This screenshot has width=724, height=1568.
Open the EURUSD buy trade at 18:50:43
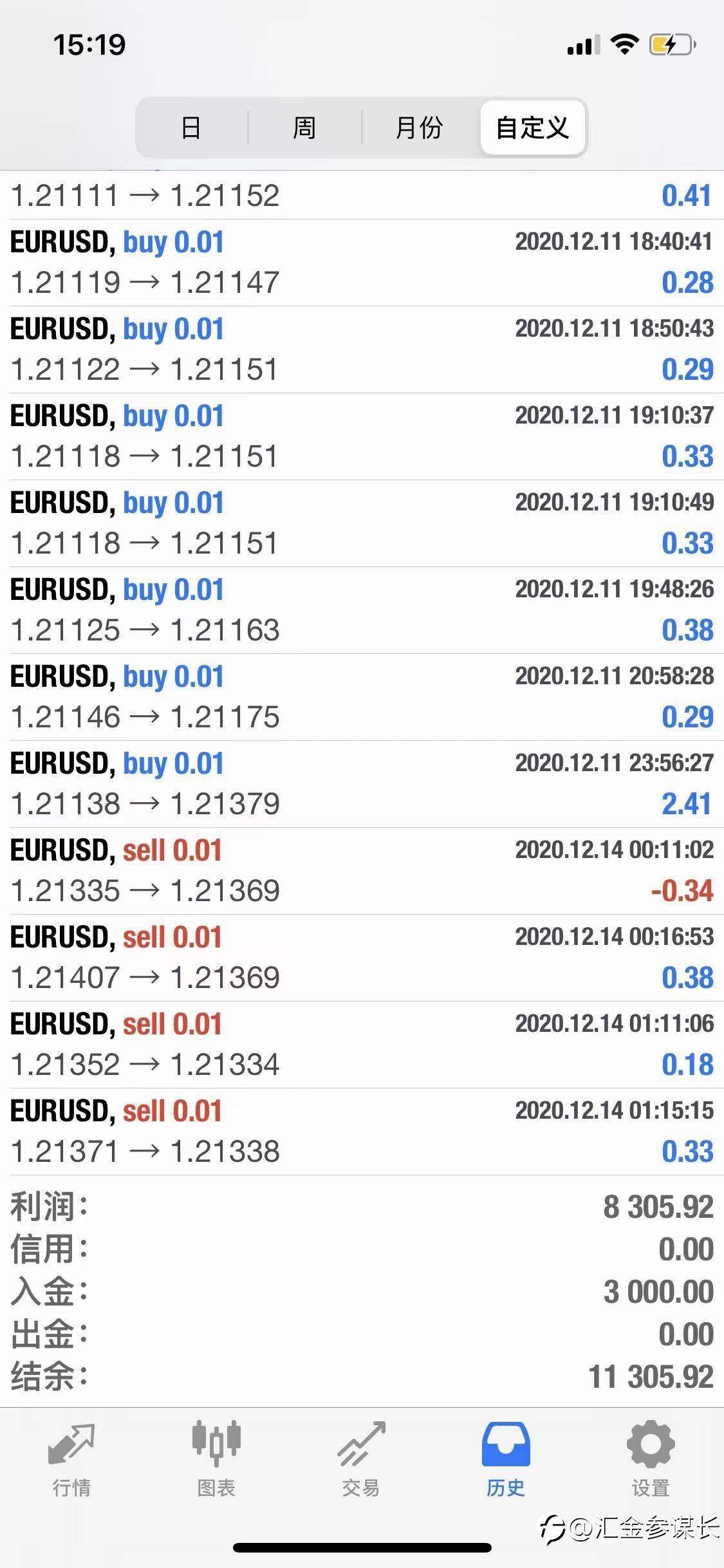[362, 350]
